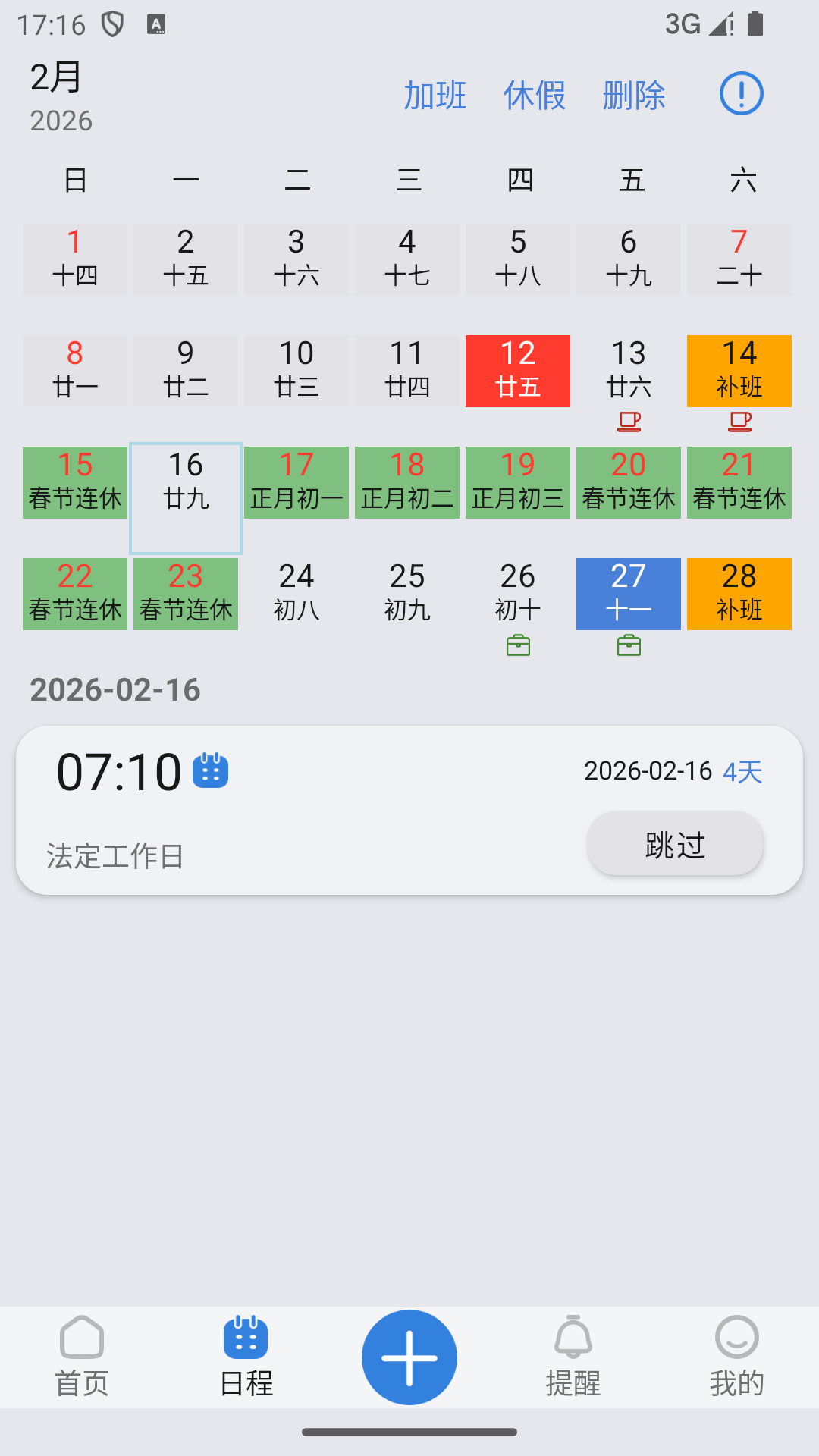819x1456 pixels.
Task: Tap the coffee cup icon under February 14
Action: (x=739, y=421)
